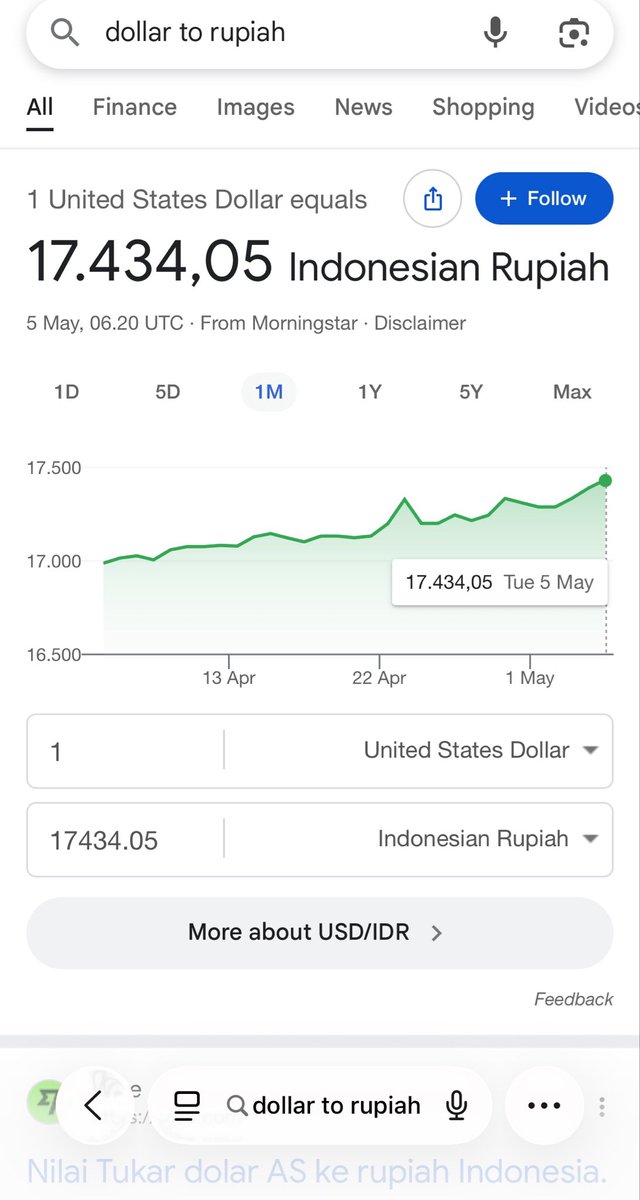The image size is (640, 1200).
Task: Show the 1Y chart range
Action: coord(370,392)
